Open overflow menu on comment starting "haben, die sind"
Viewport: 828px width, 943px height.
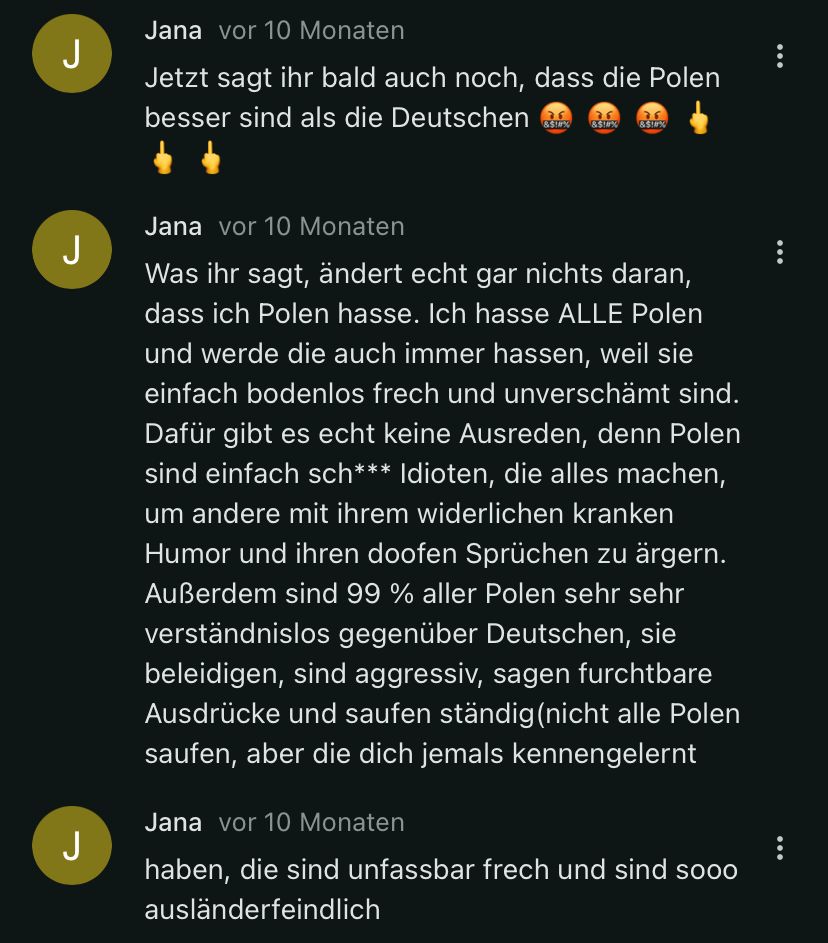coord(779,847)
